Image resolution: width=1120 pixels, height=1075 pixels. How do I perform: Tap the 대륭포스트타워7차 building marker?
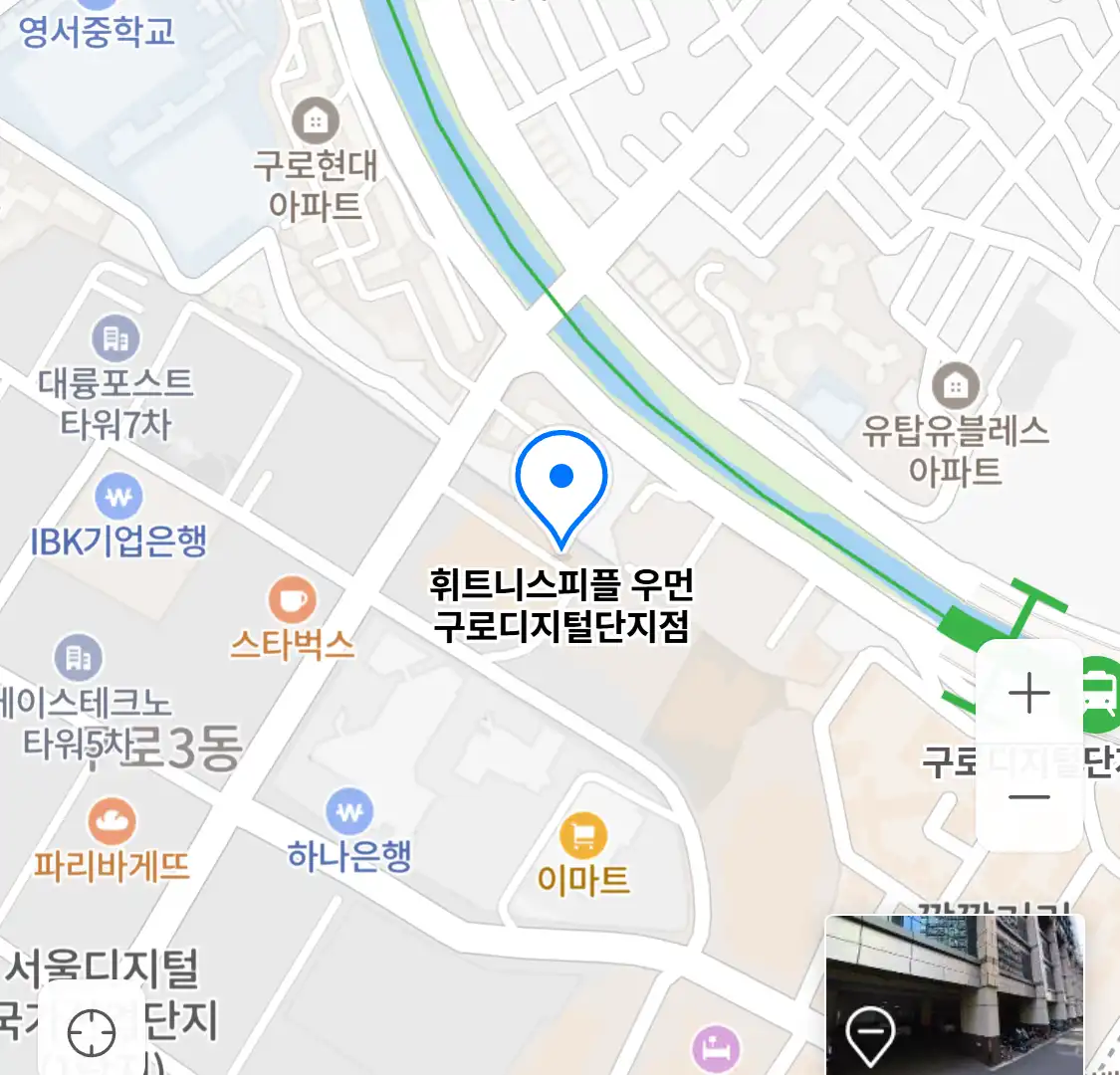(x=116, y=339)
